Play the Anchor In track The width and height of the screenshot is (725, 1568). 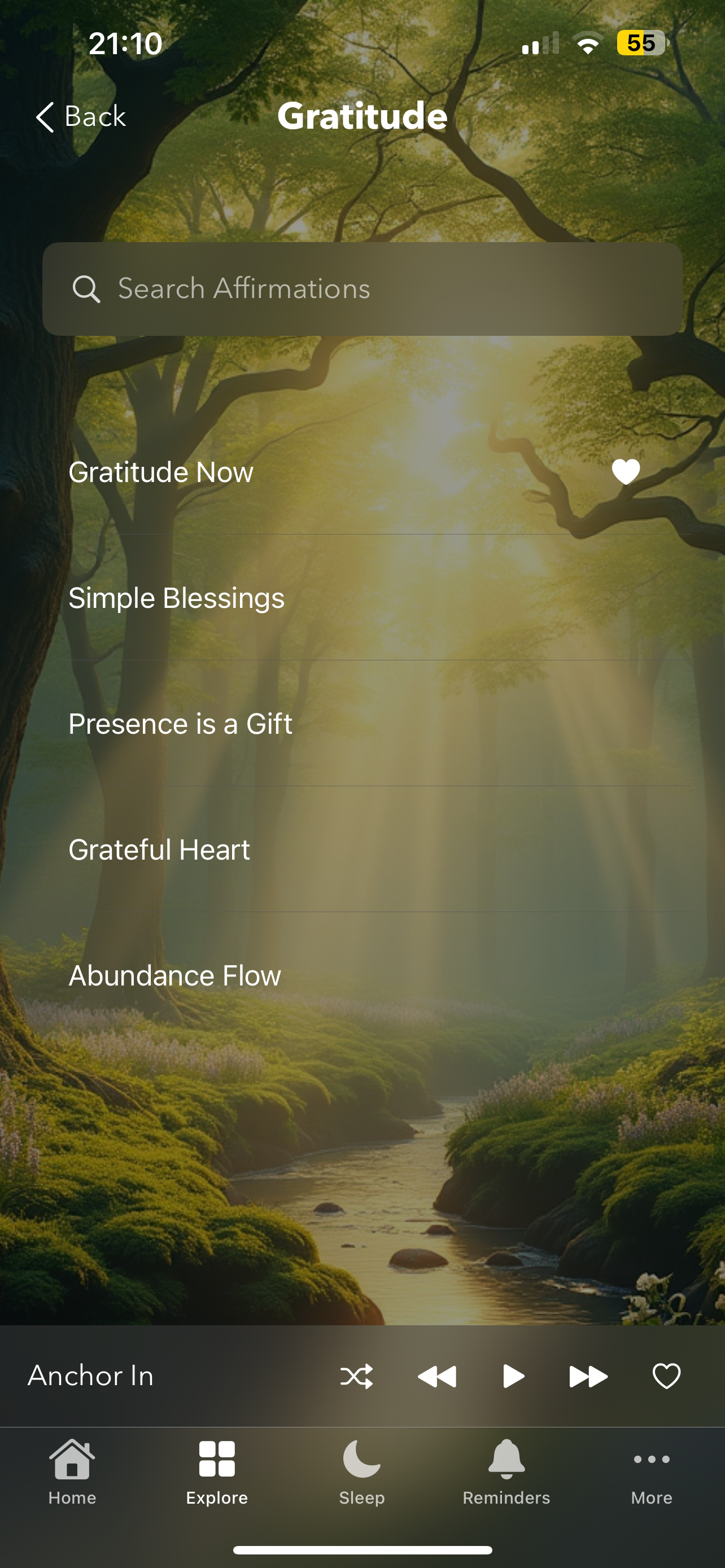(x=512, y=1376)
